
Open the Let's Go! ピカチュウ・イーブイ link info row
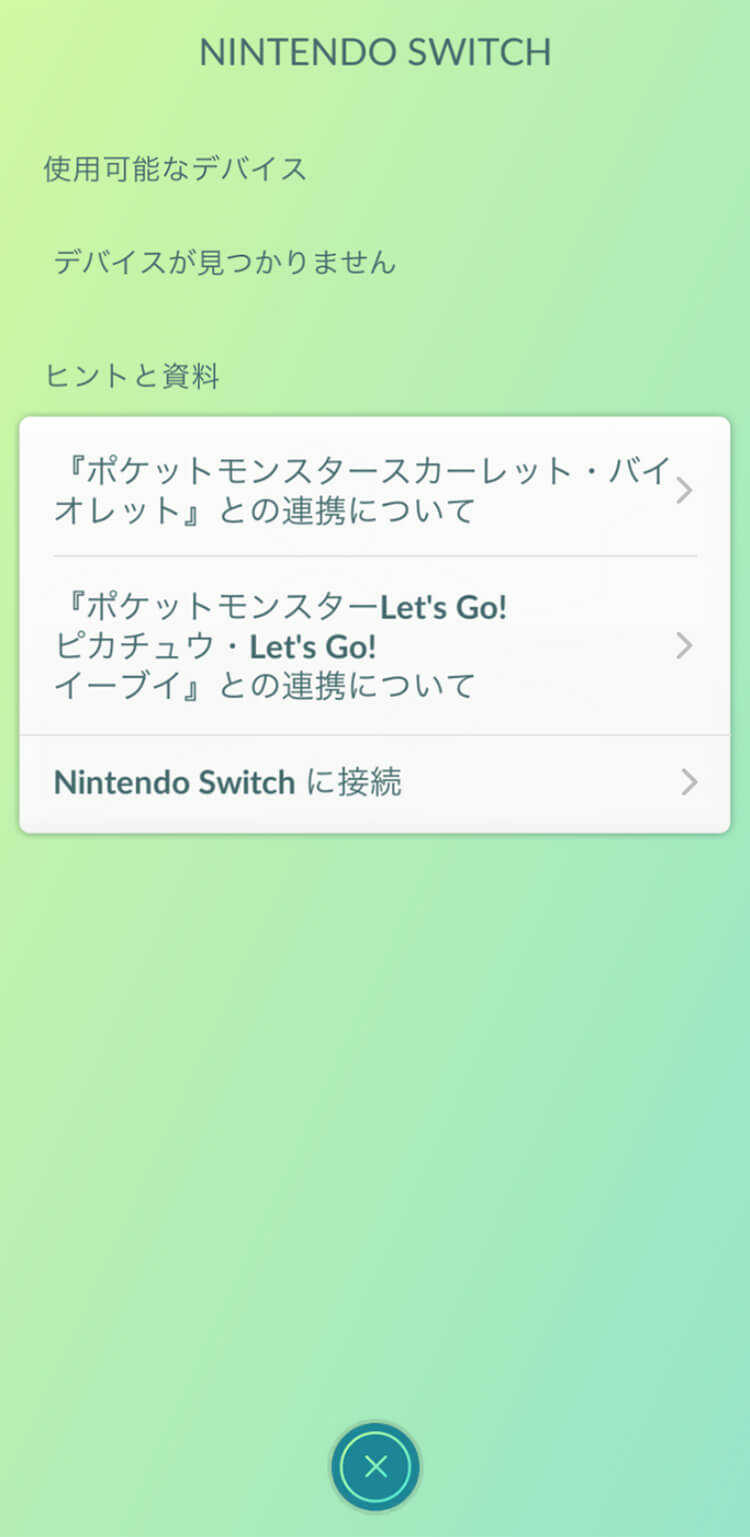coord(374,646)
